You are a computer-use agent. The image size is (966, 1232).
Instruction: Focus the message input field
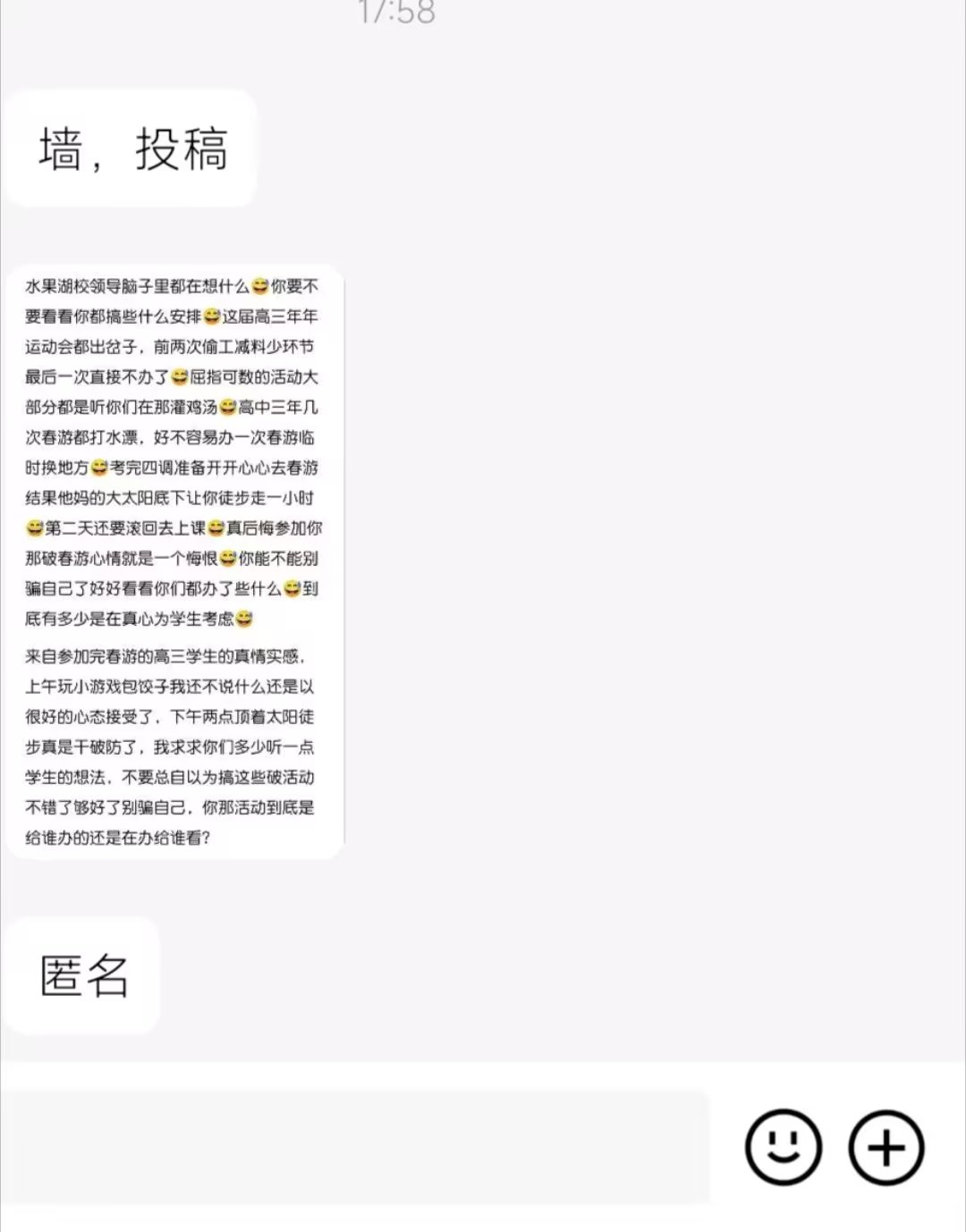(x=358, y=1147)
